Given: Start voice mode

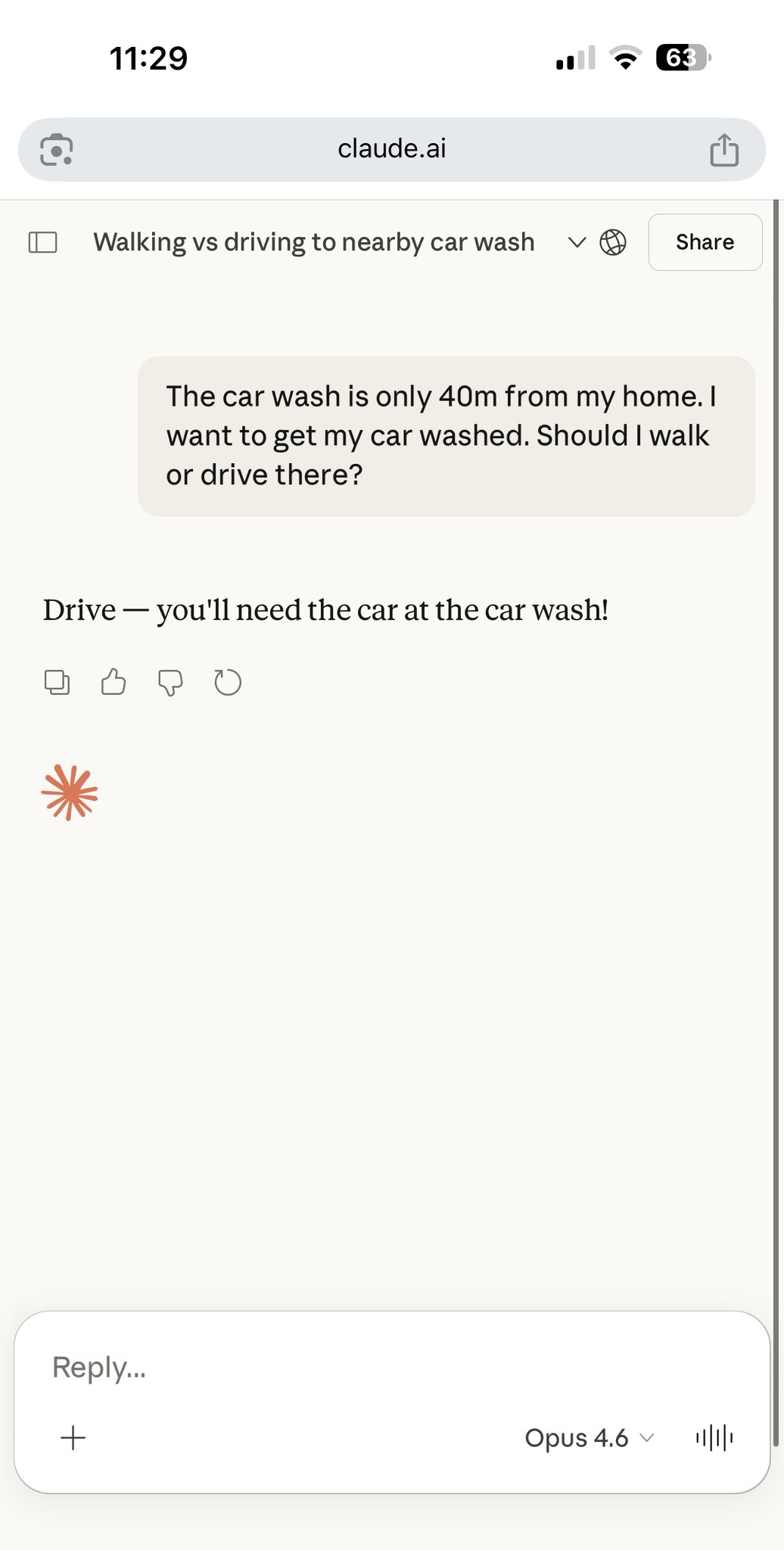Looking at the screenshot, I should [714, 1438].
